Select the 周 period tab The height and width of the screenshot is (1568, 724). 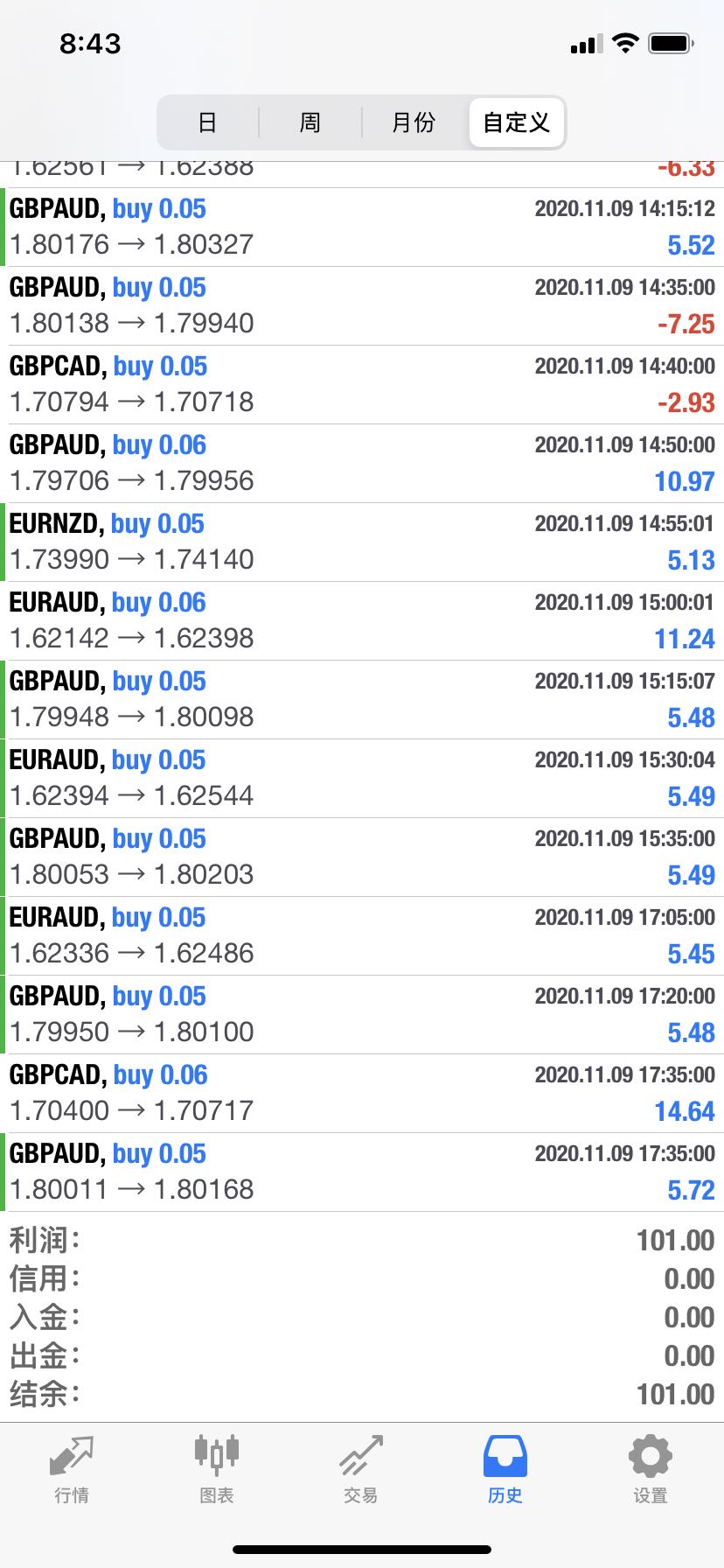tap(310, 122)
